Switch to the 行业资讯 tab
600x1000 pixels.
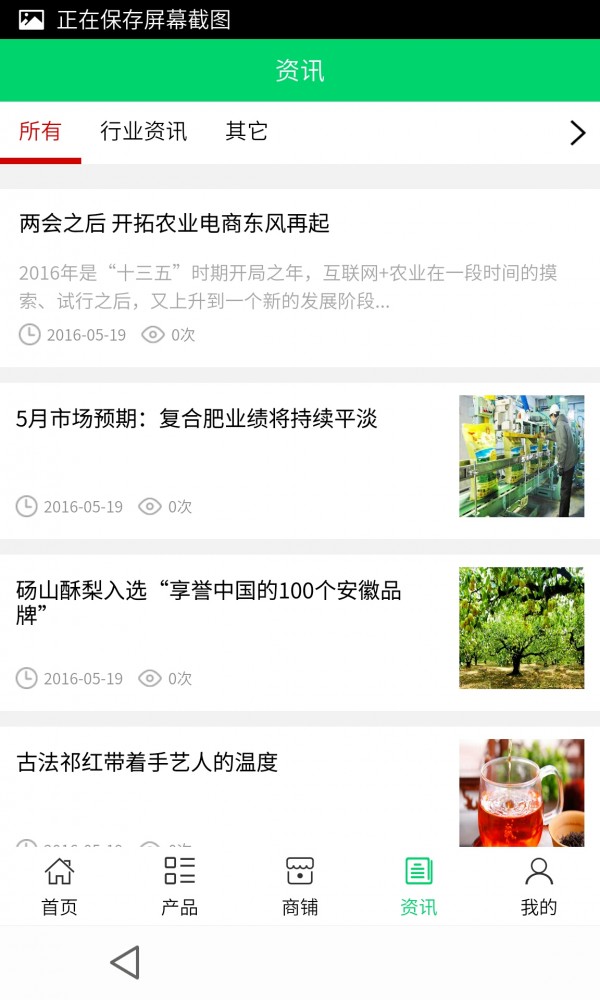click(x=143, y=131)
